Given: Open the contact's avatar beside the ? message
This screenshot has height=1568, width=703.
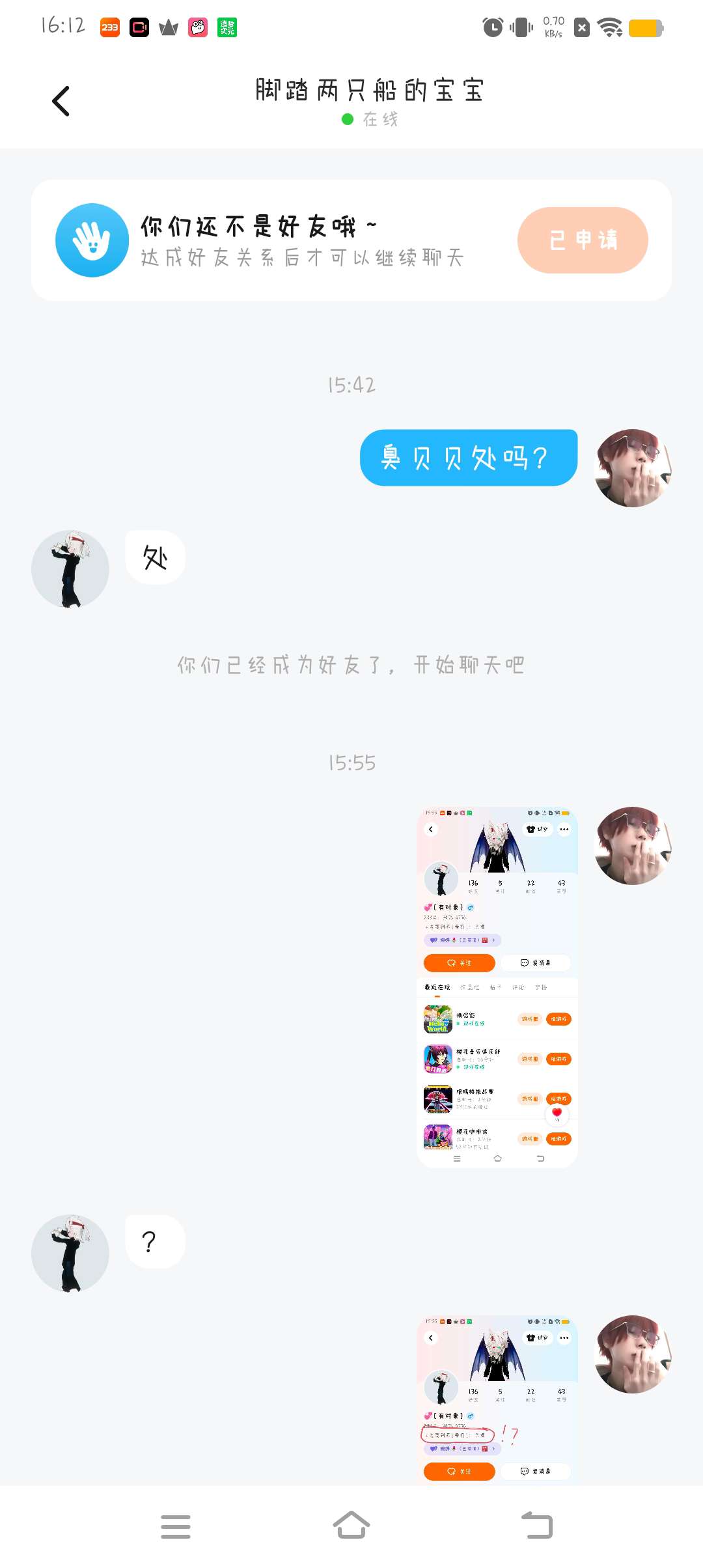Looking at the screenshot, I should [x=70, y=1253].
